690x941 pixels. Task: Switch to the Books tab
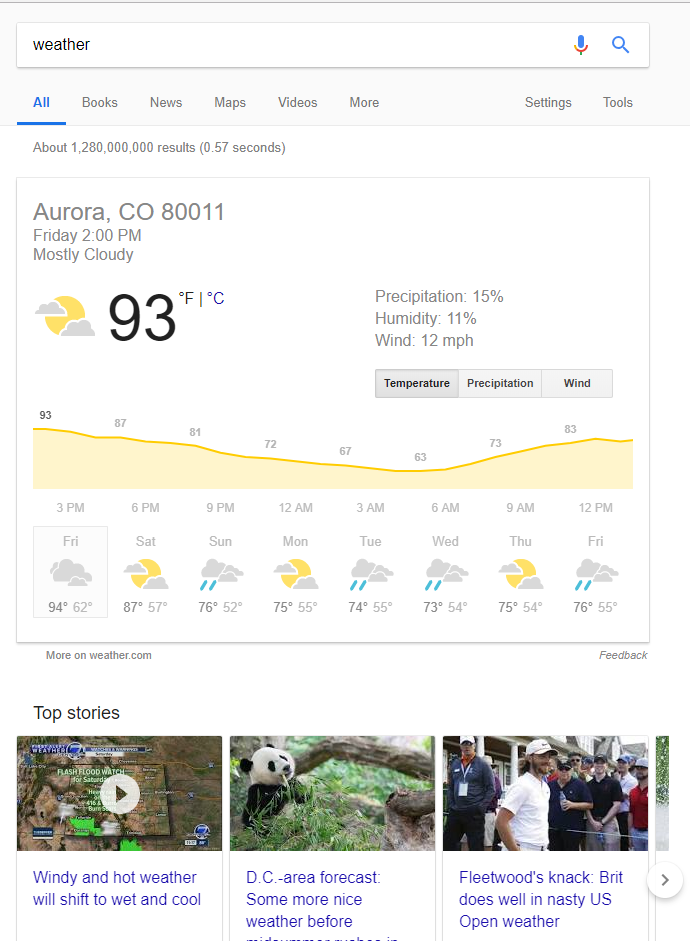click(x=100, y=102)
